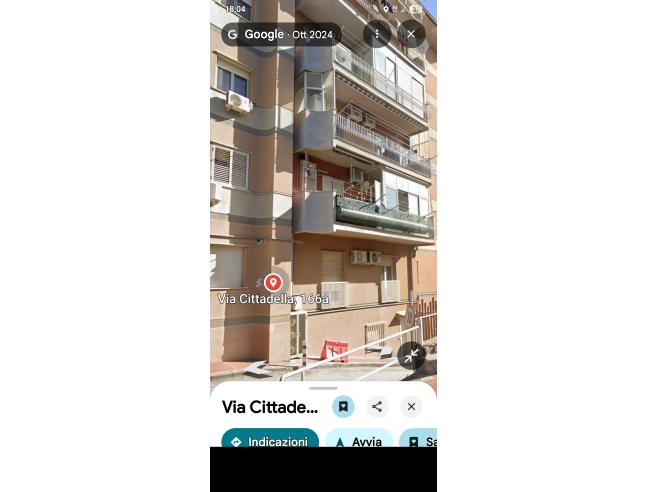Share the Via Cittadella location
The width and height of the screenshot is (648, 492).
[377, 406]
